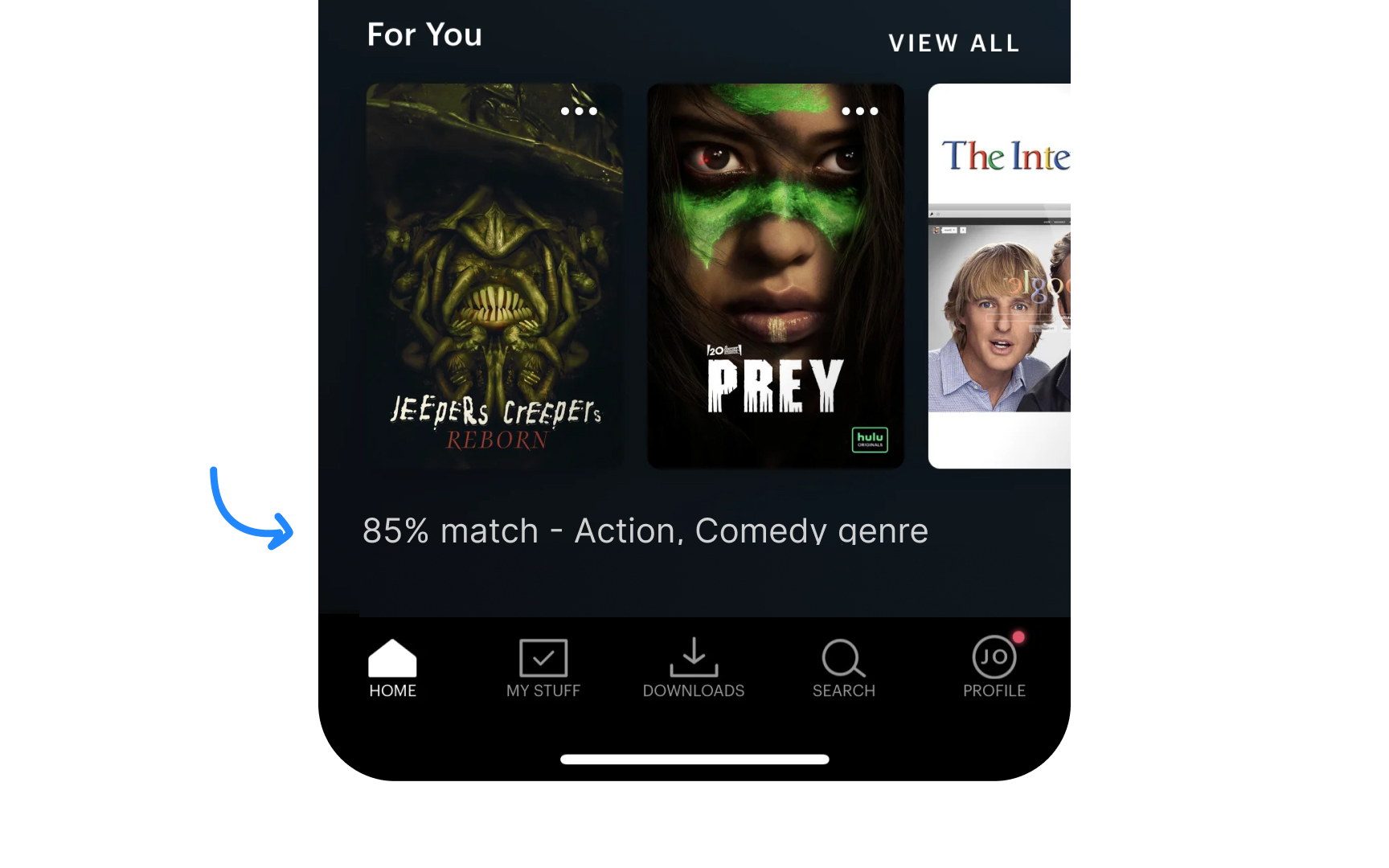Image resolution: width=1389 pixels, height=868 pixels.
Task: Tap VIEW ALL in For You
Action: click(x=954, y=43)
